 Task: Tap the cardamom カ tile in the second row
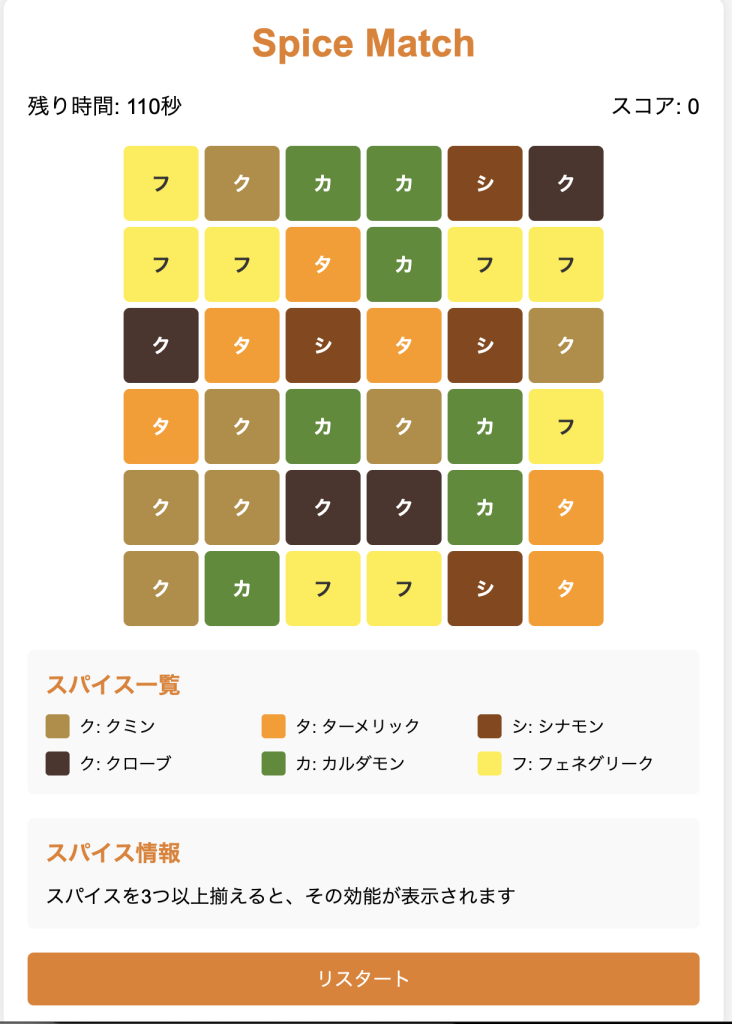pyautogui.click(x=404, y=264)
